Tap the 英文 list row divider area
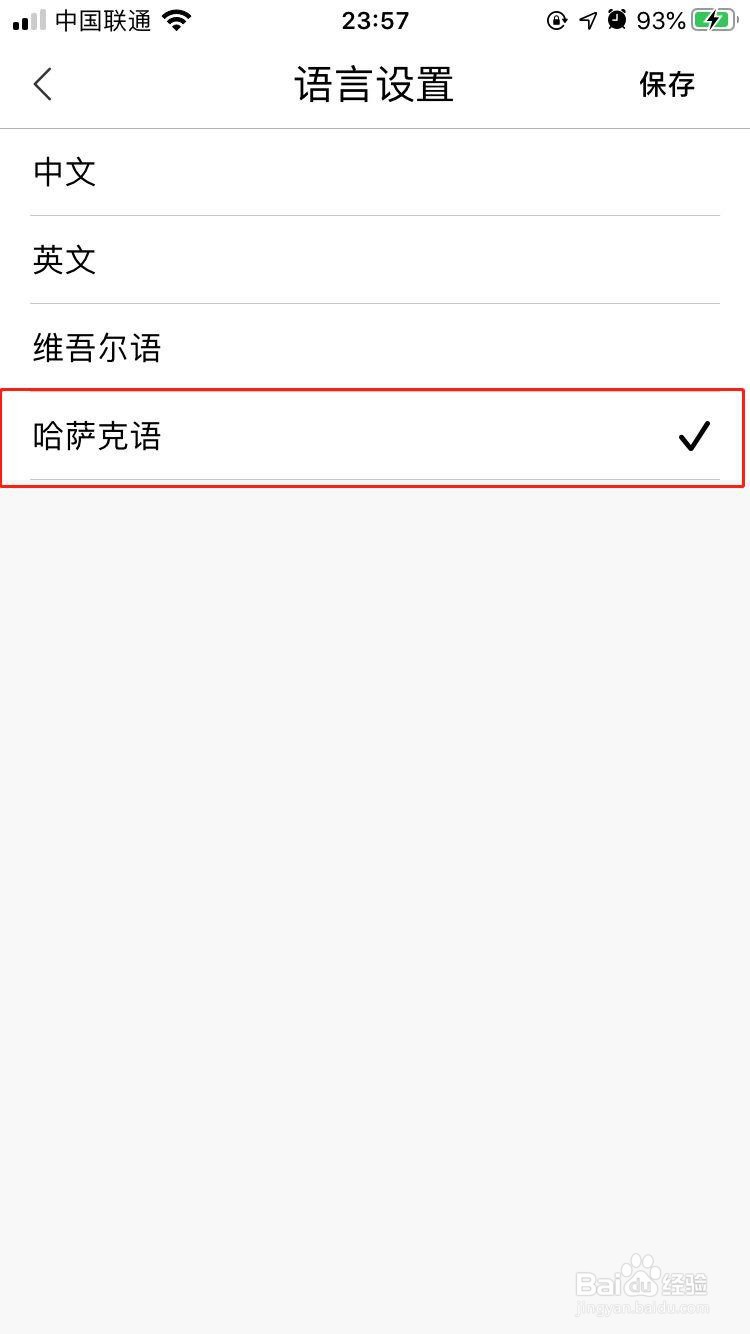750x1334 pixels. pos(374,302)
